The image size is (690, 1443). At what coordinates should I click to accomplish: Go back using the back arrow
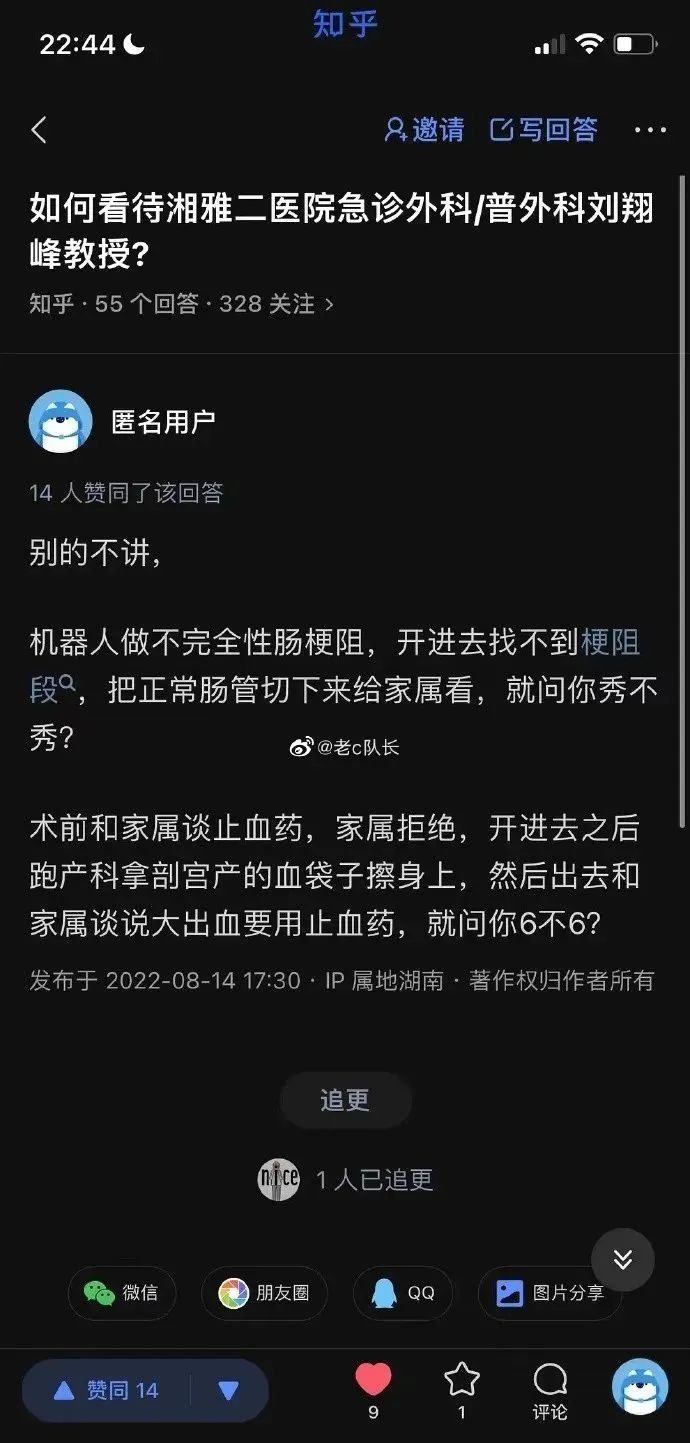click(x=39, y=130)
